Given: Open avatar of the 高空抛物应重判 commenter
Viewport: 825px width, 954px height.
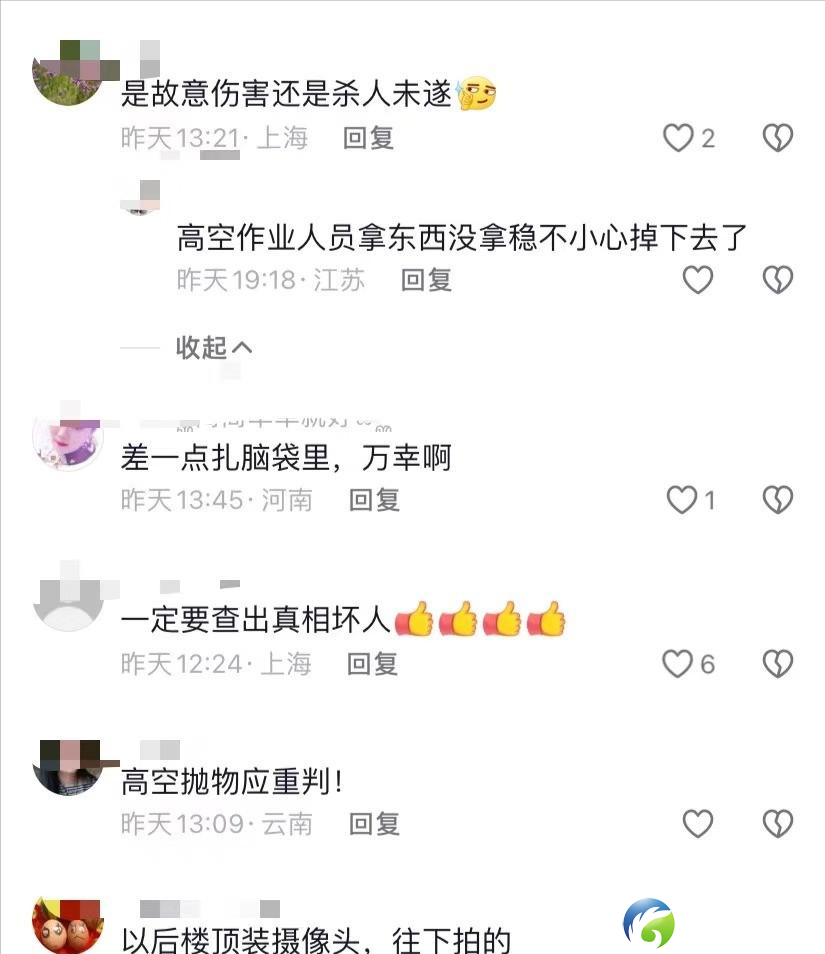Looking at the screenshot, I should (68, 768).
